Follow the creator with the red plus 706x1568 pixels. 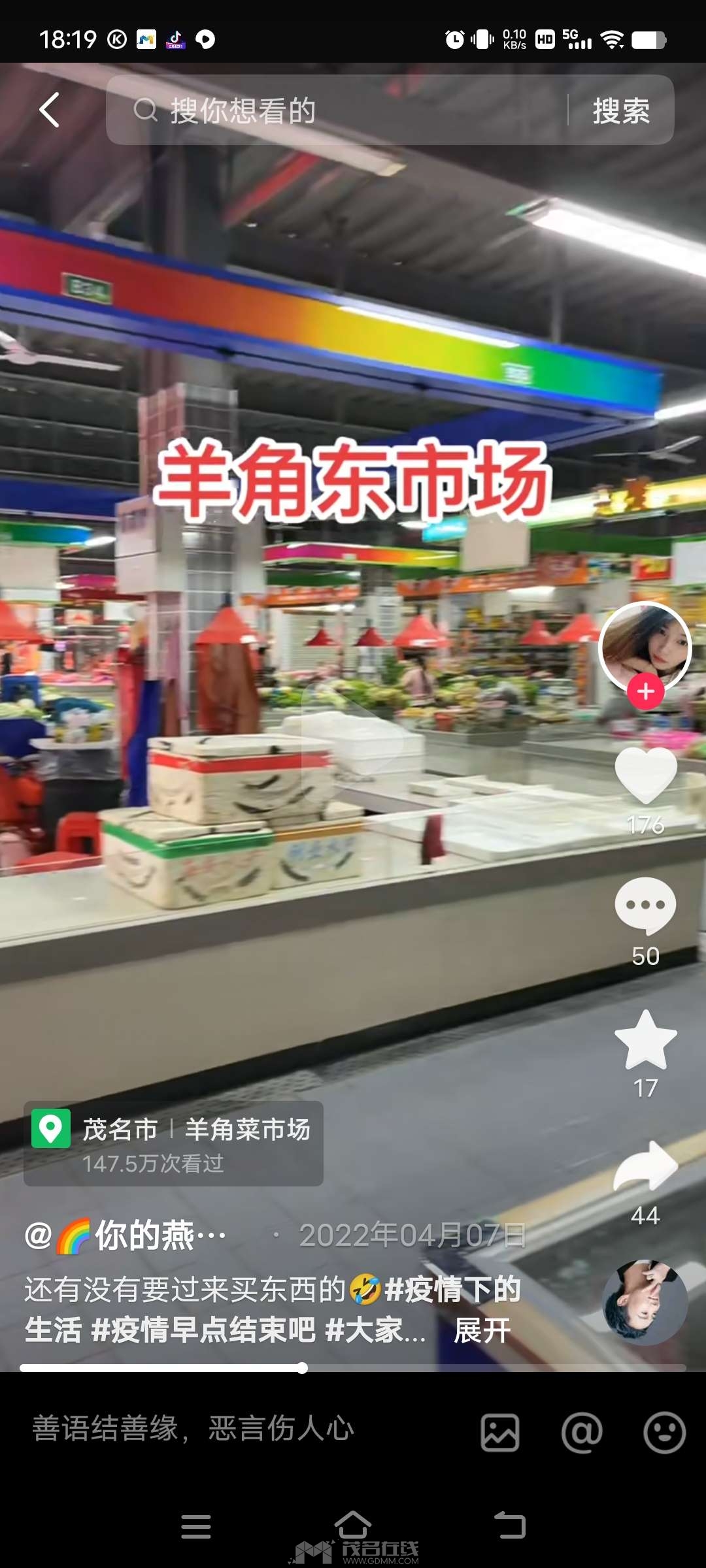[x=646, y=691]
